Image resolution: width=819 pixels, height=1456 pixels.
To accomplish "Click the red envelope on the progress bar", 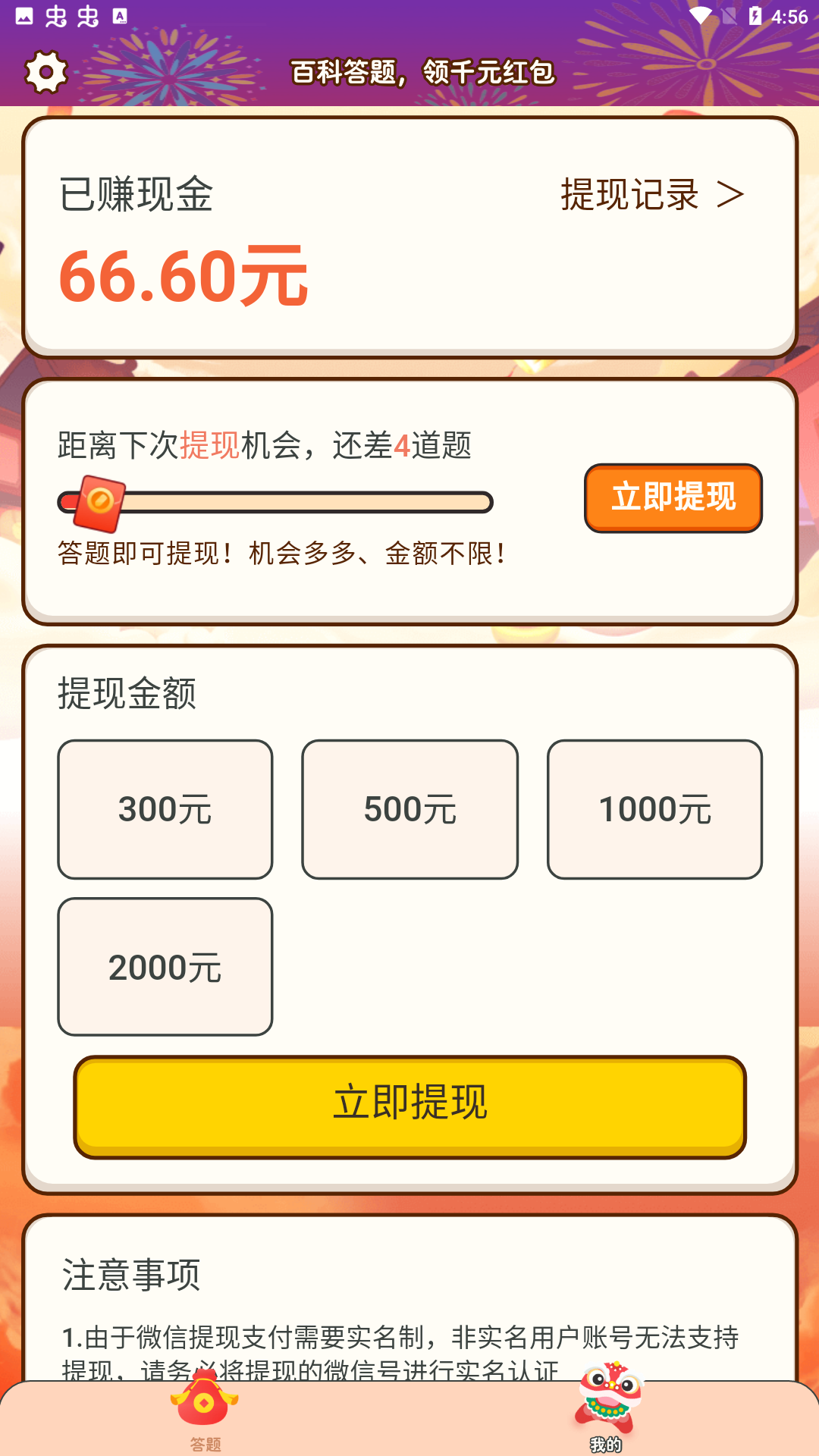I will coord(99,500).
